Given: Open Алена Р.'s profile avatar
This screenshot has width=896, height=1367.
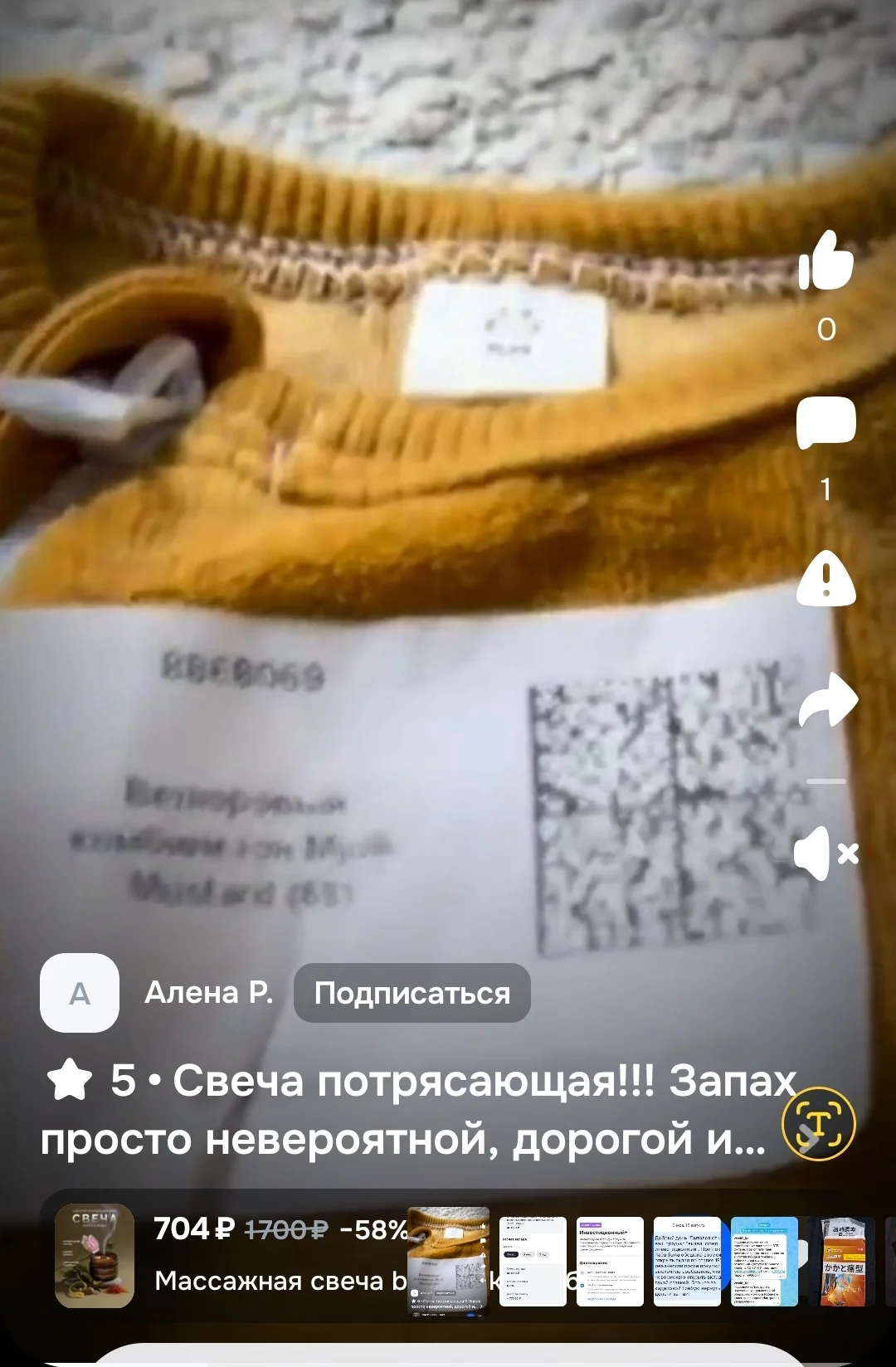Looking at the screenshot, I should click(x=80, y=993).
